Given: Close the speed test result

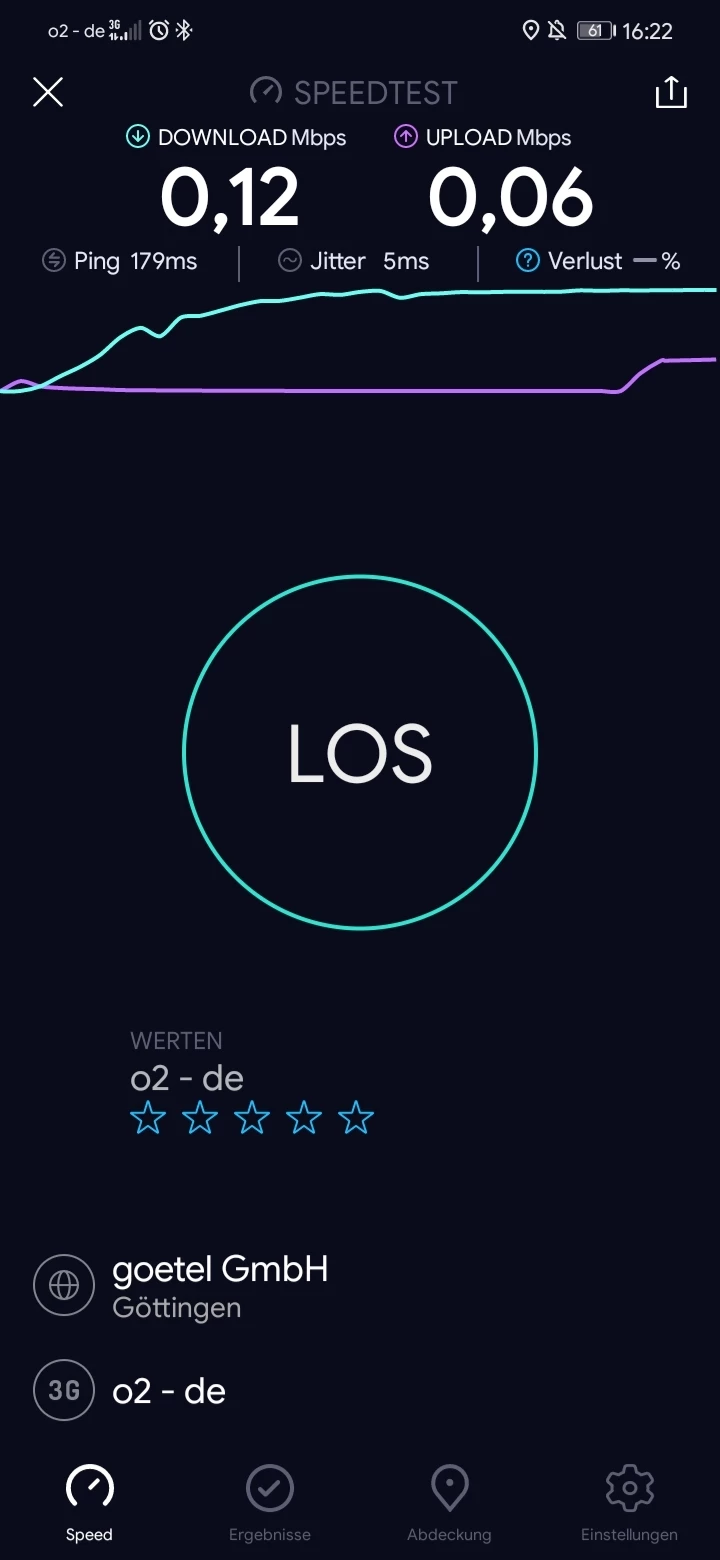Looking at the screenshot, I should pyautogui.click(x=48, y=93).
